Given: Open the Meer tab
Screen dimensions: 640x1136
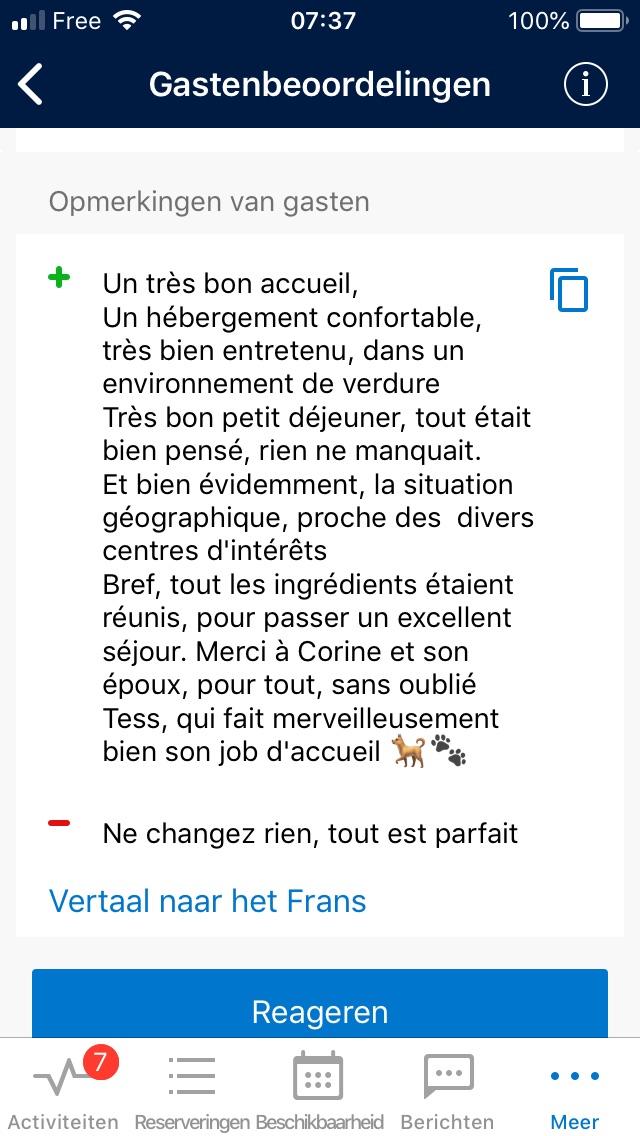Looking at the screenshot, I should coord(575,1087).
